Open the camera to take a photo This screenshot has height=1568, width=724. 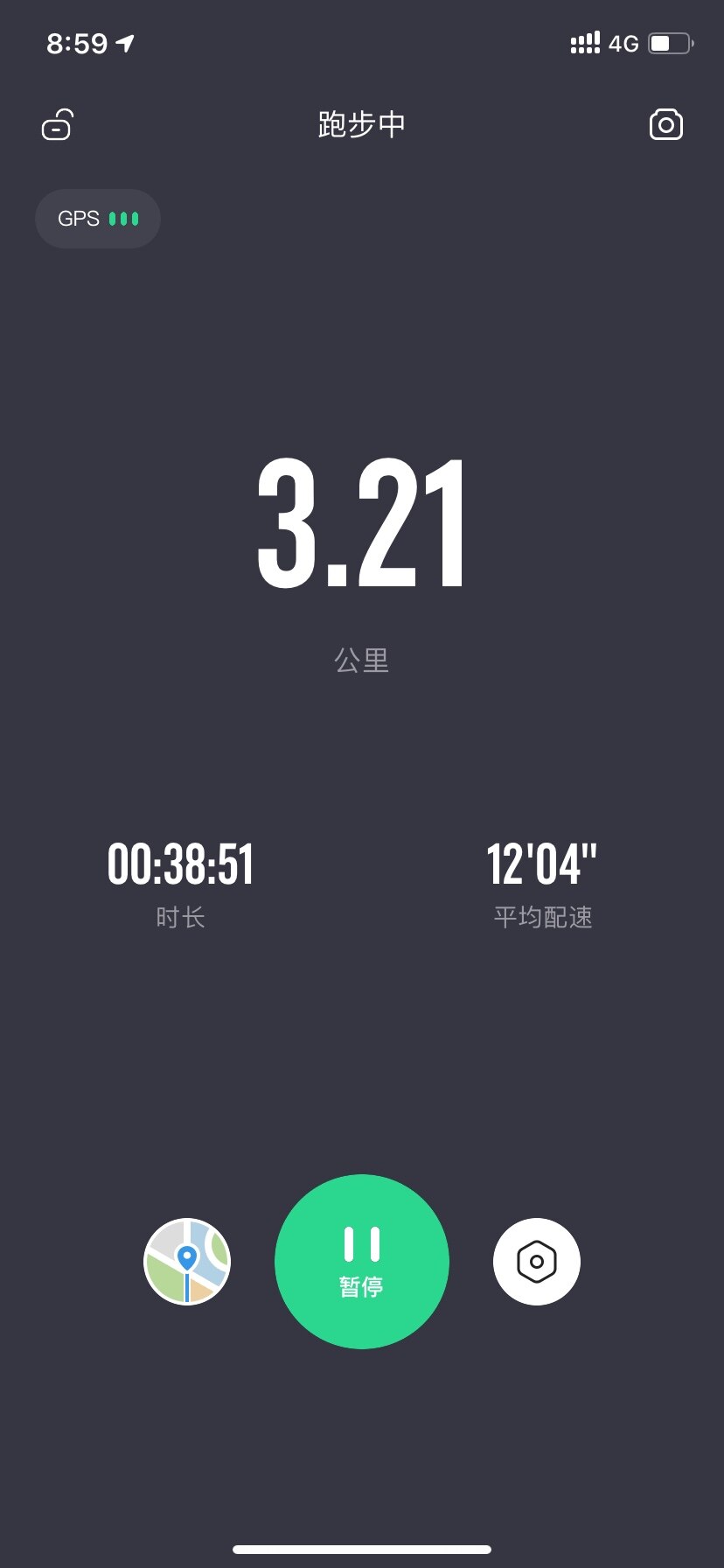click(666, 125)
